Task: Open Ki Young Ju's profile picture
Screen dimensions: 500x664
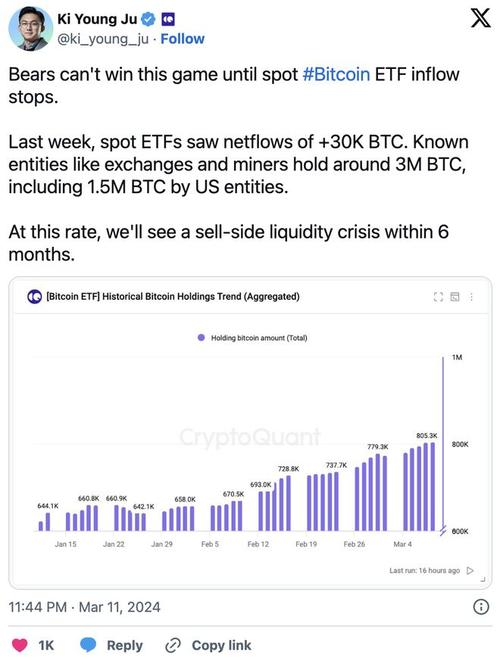Action: 30,29
